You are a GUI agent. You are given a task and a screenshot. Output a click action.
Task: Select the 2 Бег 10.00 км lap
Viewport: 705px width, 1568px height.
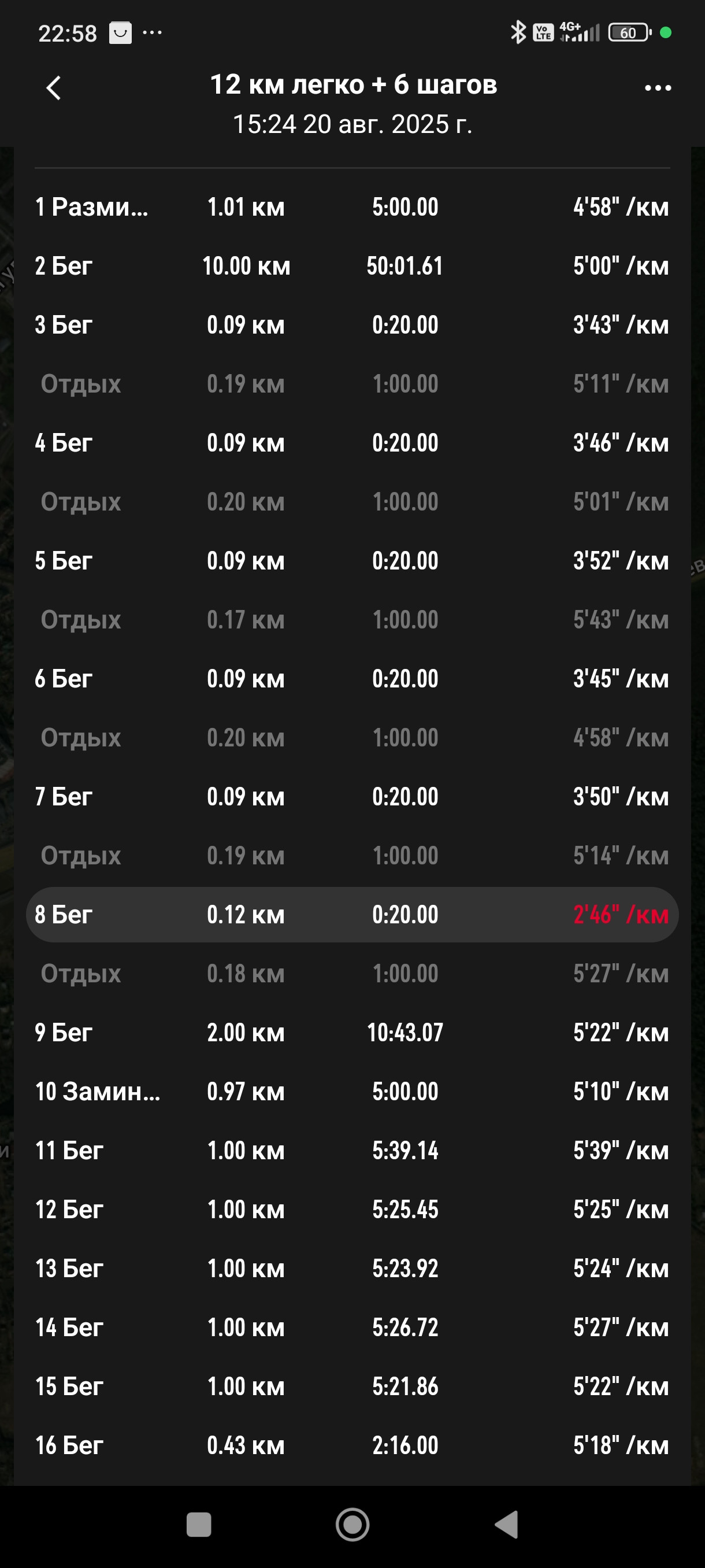pos(352,266)
